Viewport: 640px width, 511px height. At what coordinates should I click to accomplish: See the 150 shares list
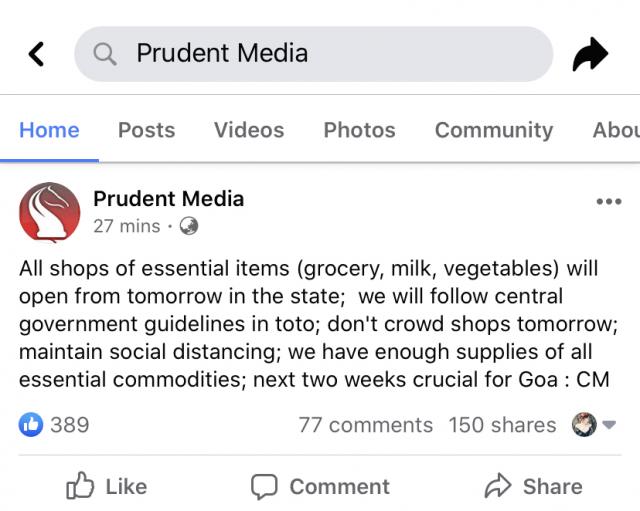click(x=502, y=425)
